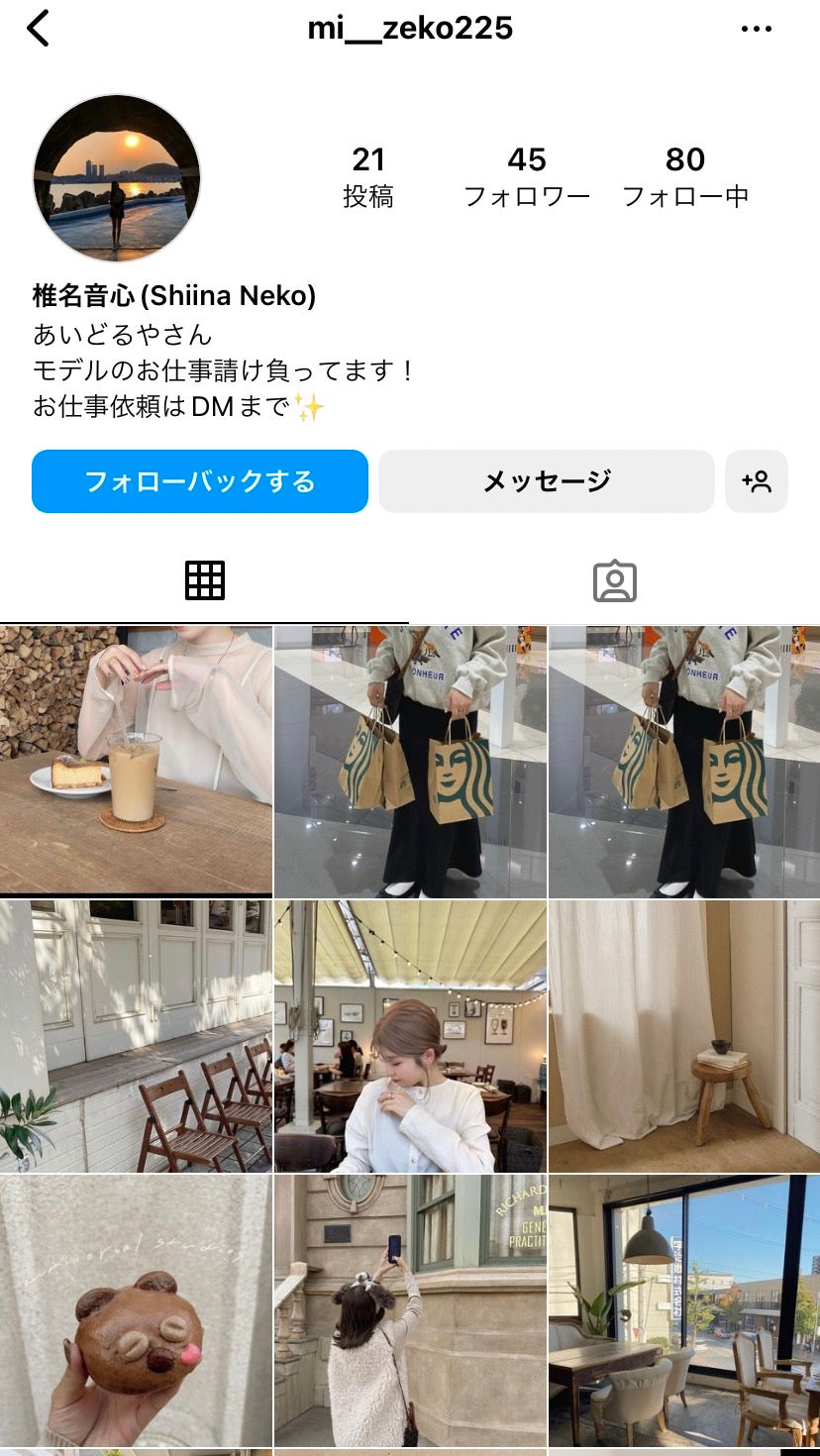Open the woman in cafe terrace post

coord(410,1036)
